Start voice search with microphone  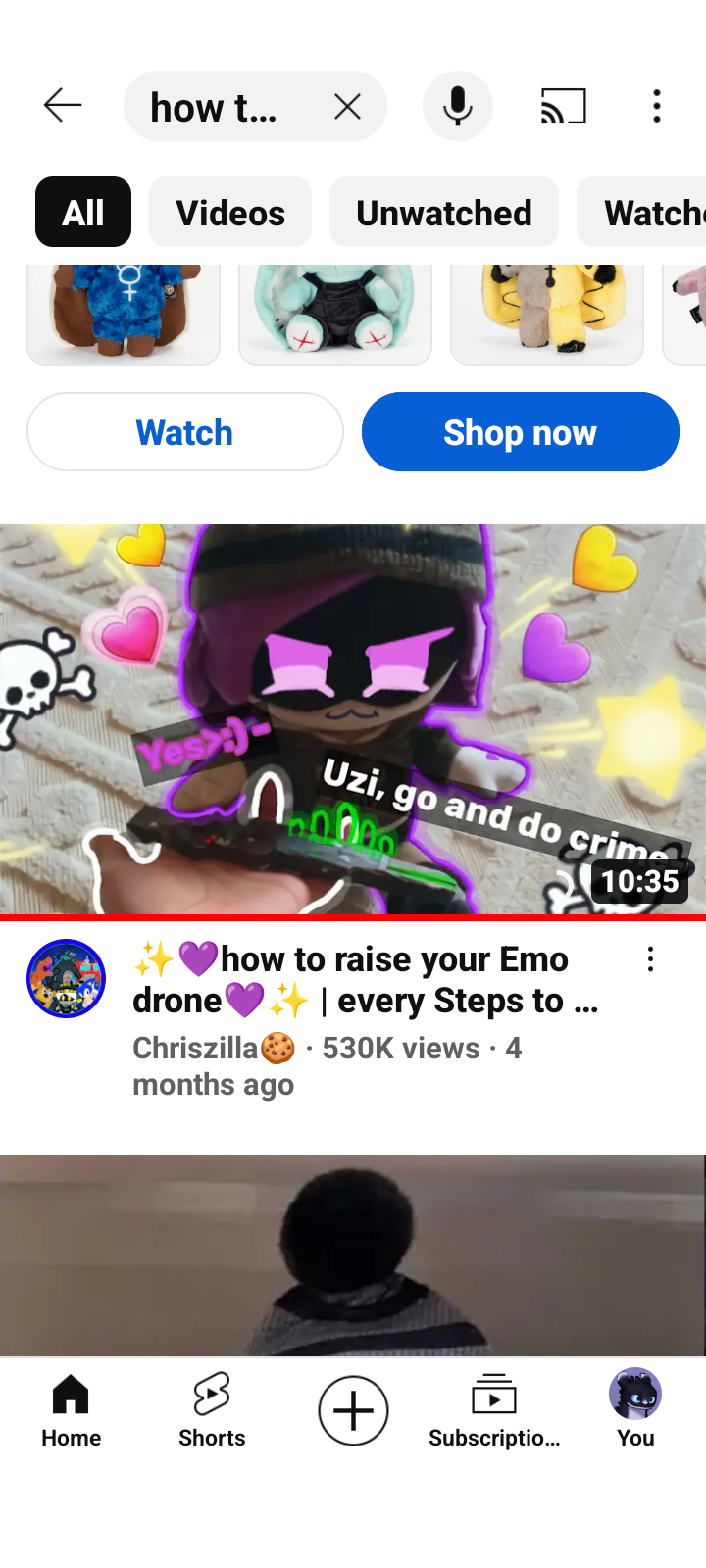tap(457, 106)
